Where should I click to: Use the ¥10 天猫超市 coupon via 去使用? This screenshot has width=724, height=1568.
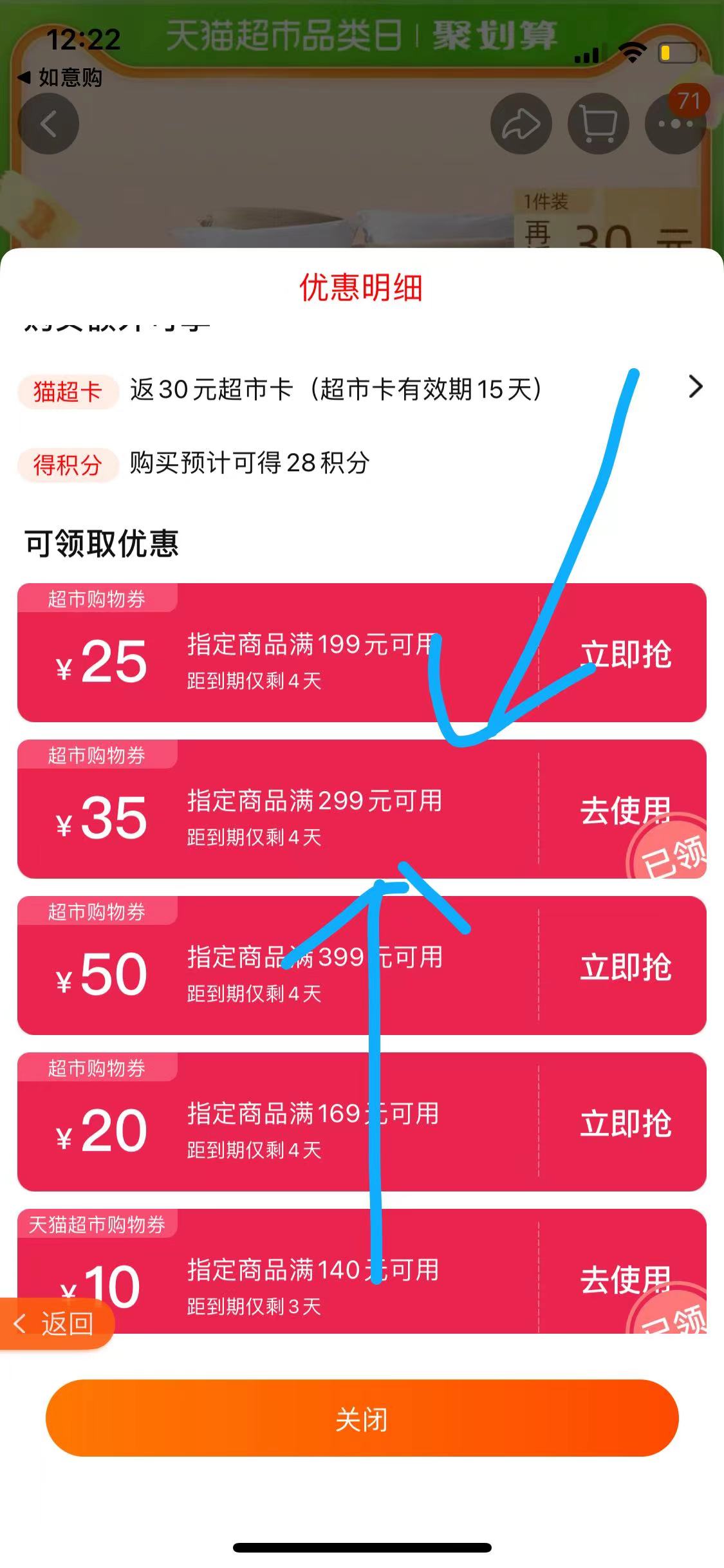(624, 1279)
